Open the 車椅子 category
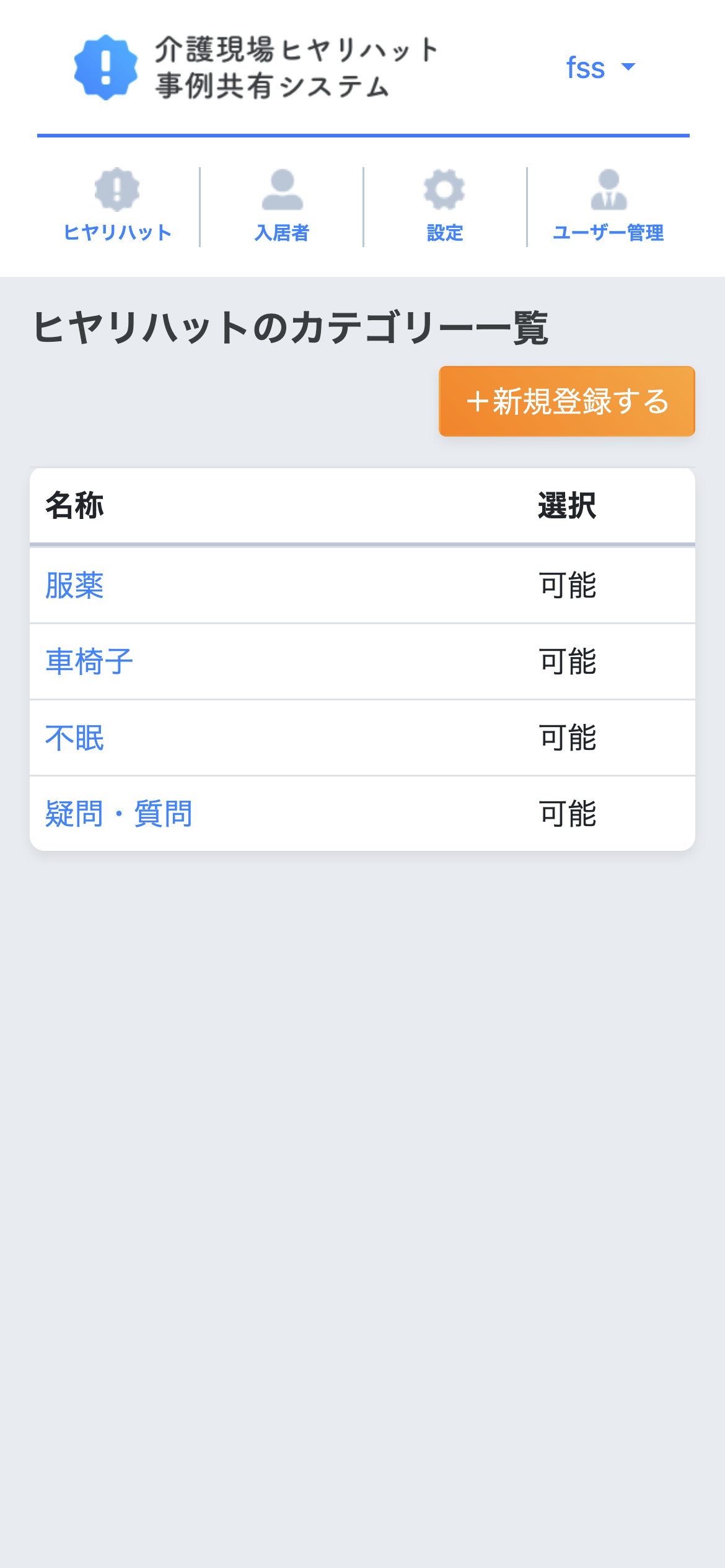The width and height of the screenshot is (725, 1568). (x=89, y=661)
